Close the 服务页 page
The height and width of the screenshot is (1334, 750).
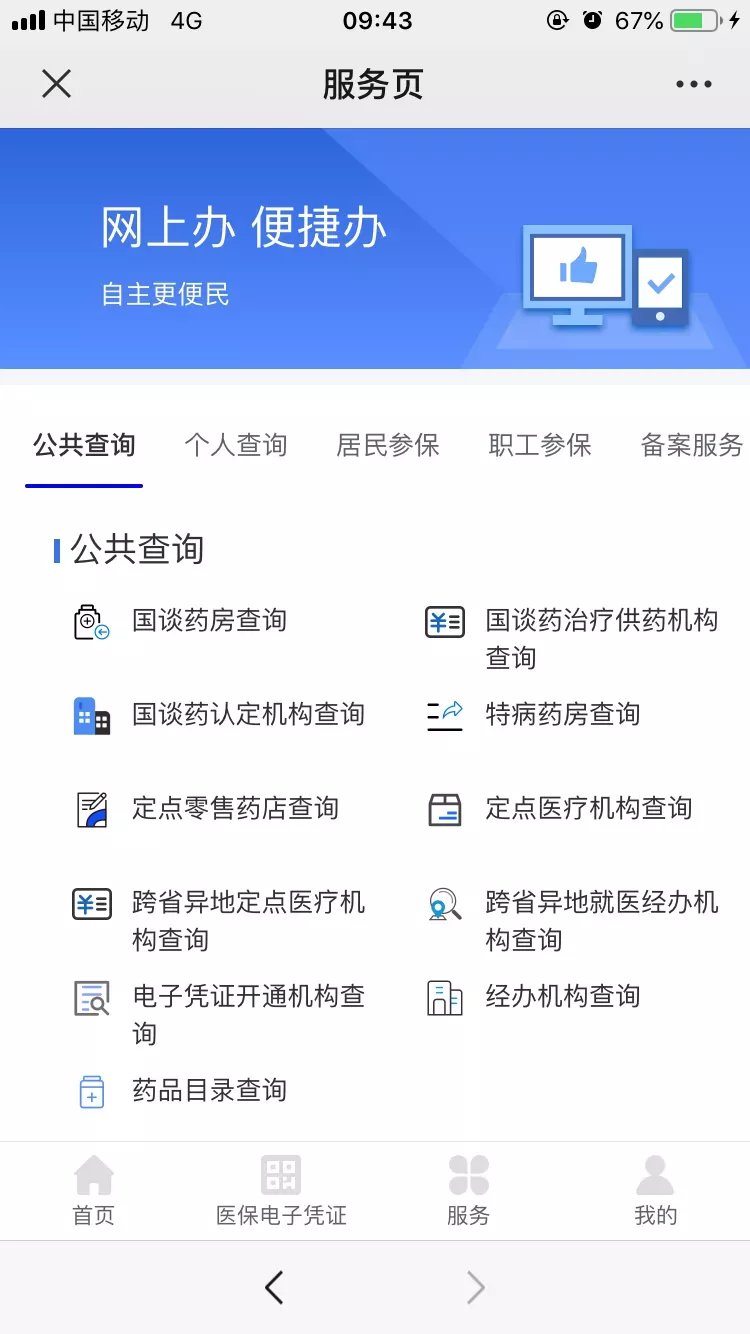(57, 84)
